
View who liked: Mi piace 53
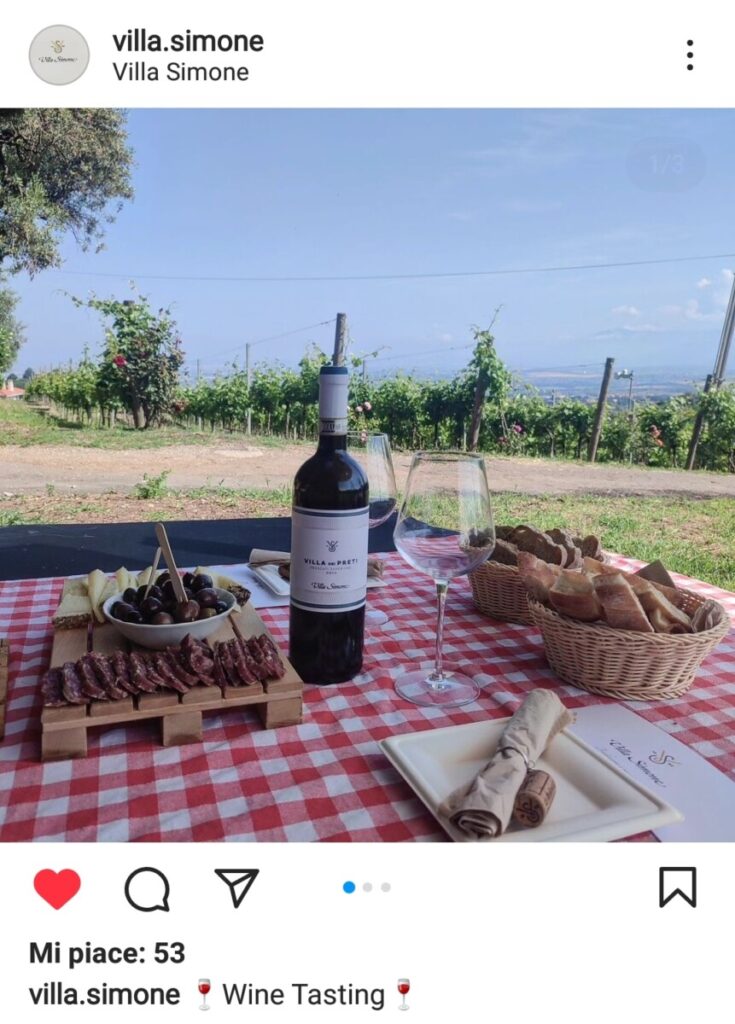[x=107, y=953]
